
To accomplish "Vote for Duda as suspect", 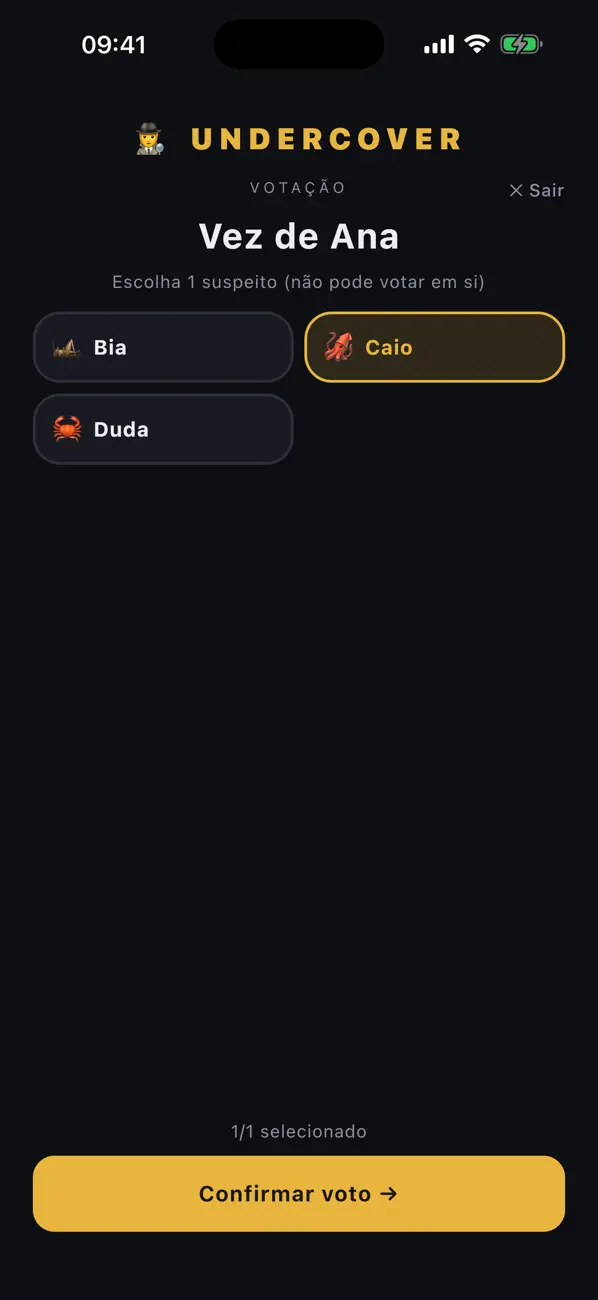I will [163, 429].
